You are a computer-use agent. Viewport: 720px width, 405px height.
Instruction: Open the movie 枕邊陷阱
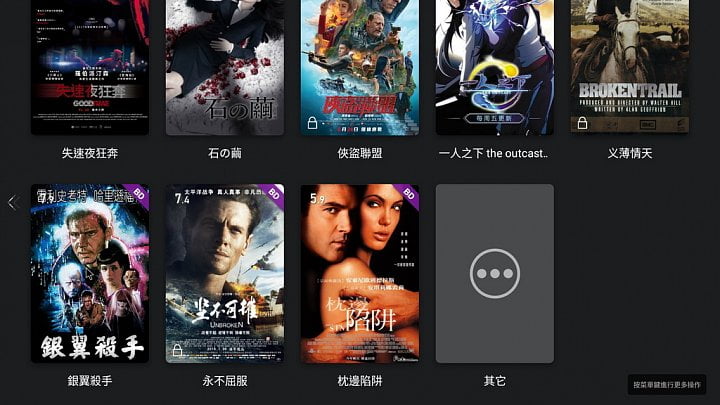coord(359,273)
